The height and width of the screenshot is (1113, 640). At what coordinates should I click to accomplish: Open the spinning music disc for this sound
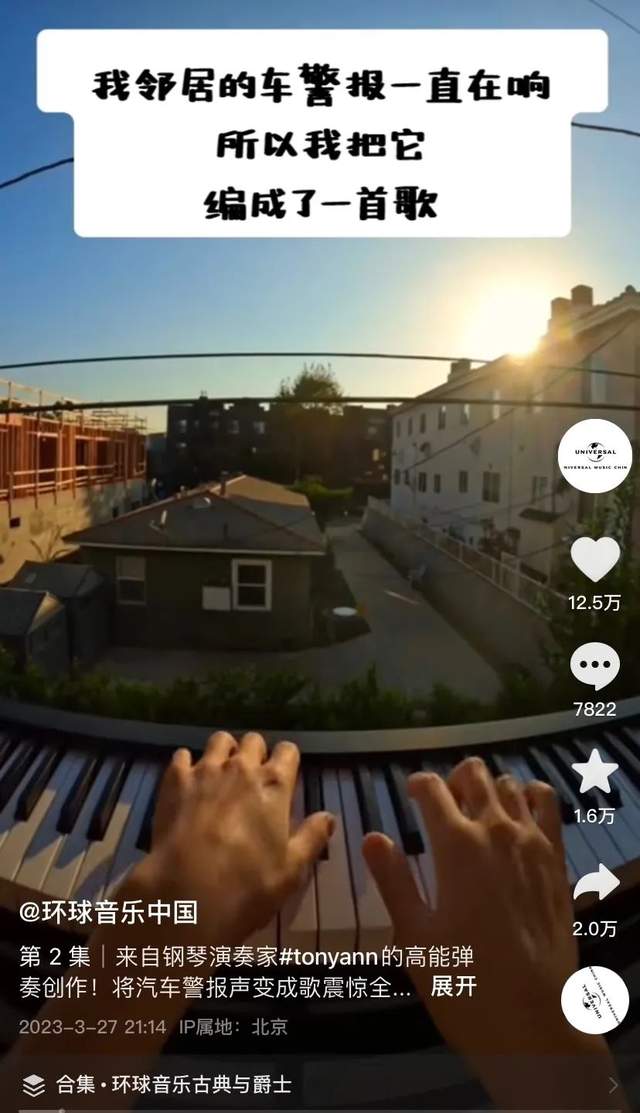(595, 1000)
